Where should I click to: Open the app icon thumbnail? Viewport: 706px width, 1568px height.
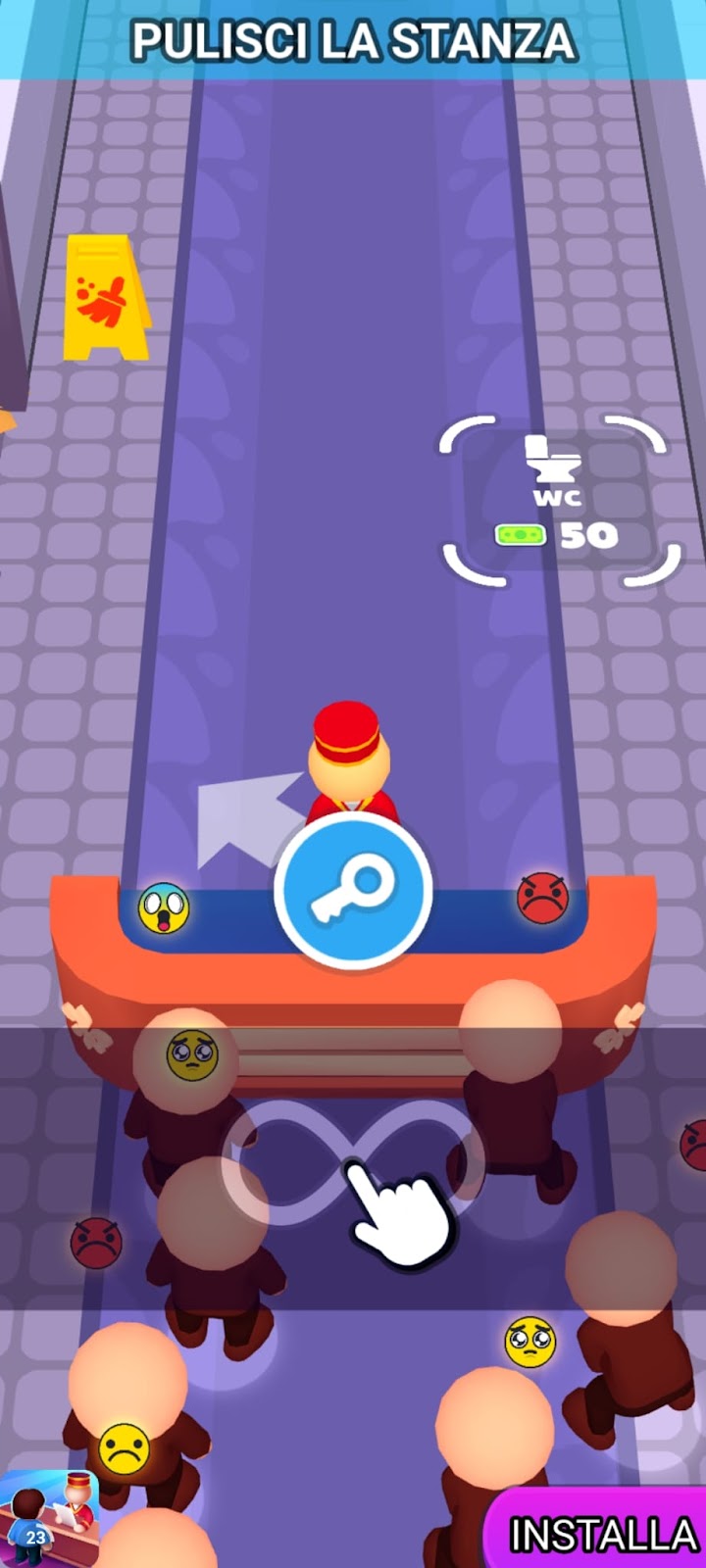[49, 1519]
